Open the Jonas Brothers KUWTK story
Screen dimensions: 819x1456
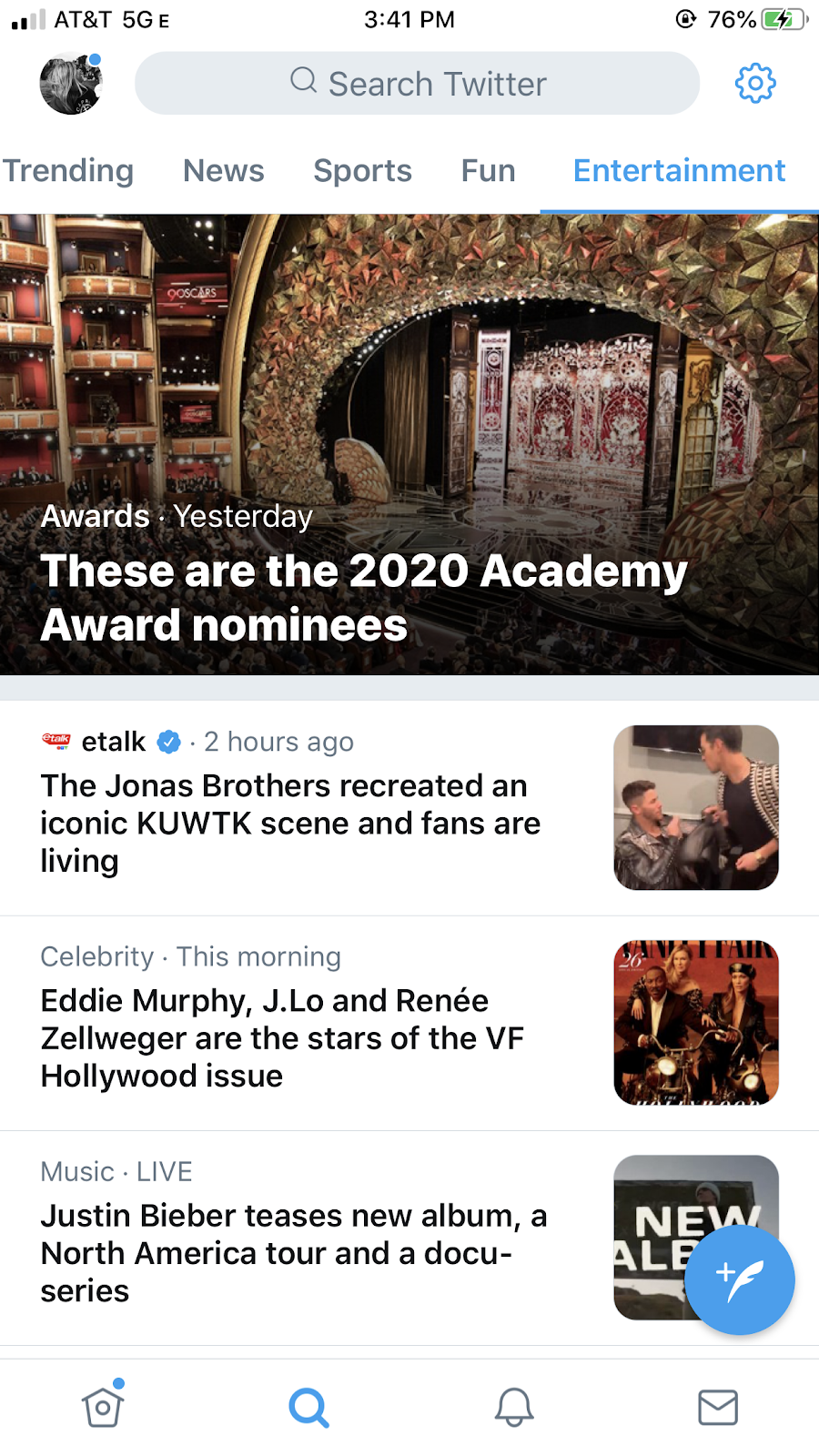click(409, 808)
